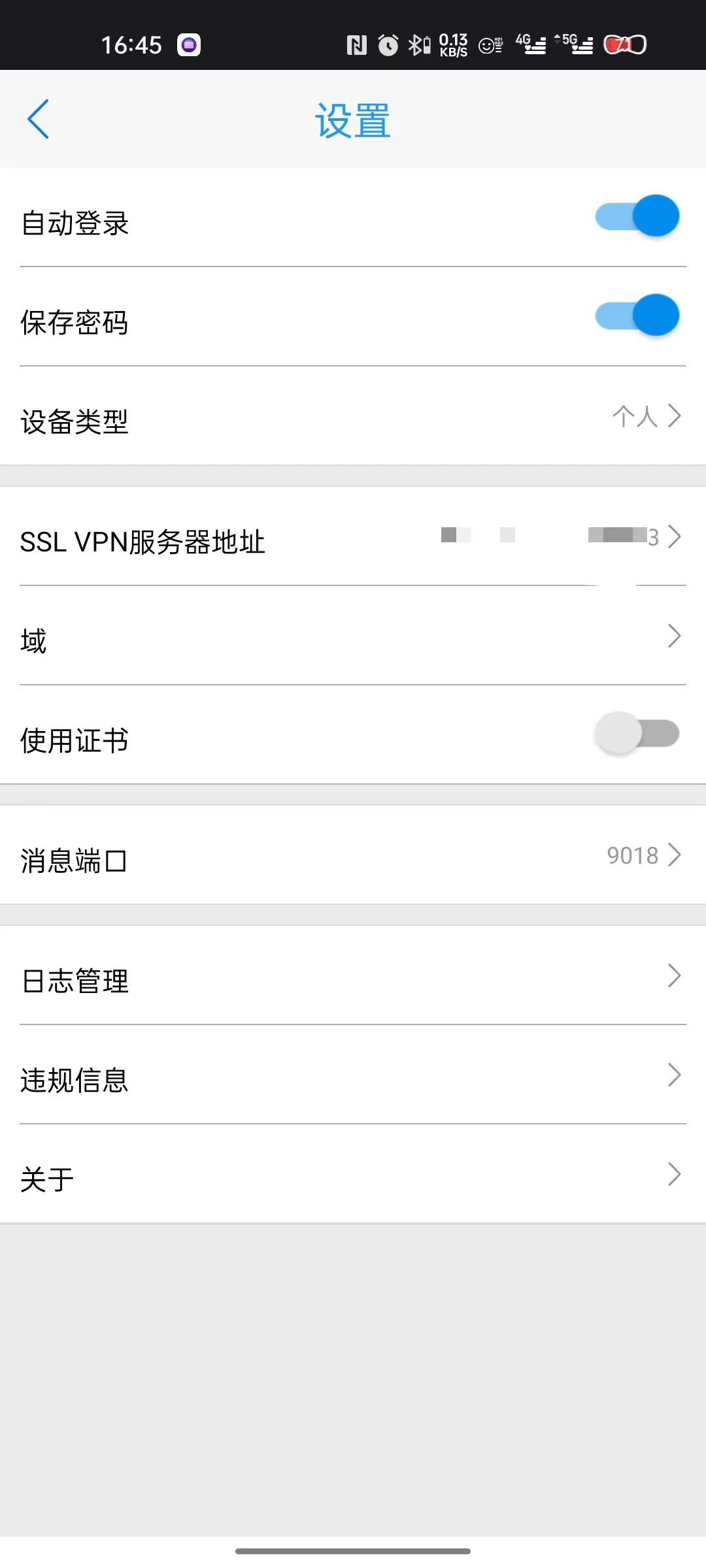
Task: Go back from the 设置 page
Action: click(38, 119)
